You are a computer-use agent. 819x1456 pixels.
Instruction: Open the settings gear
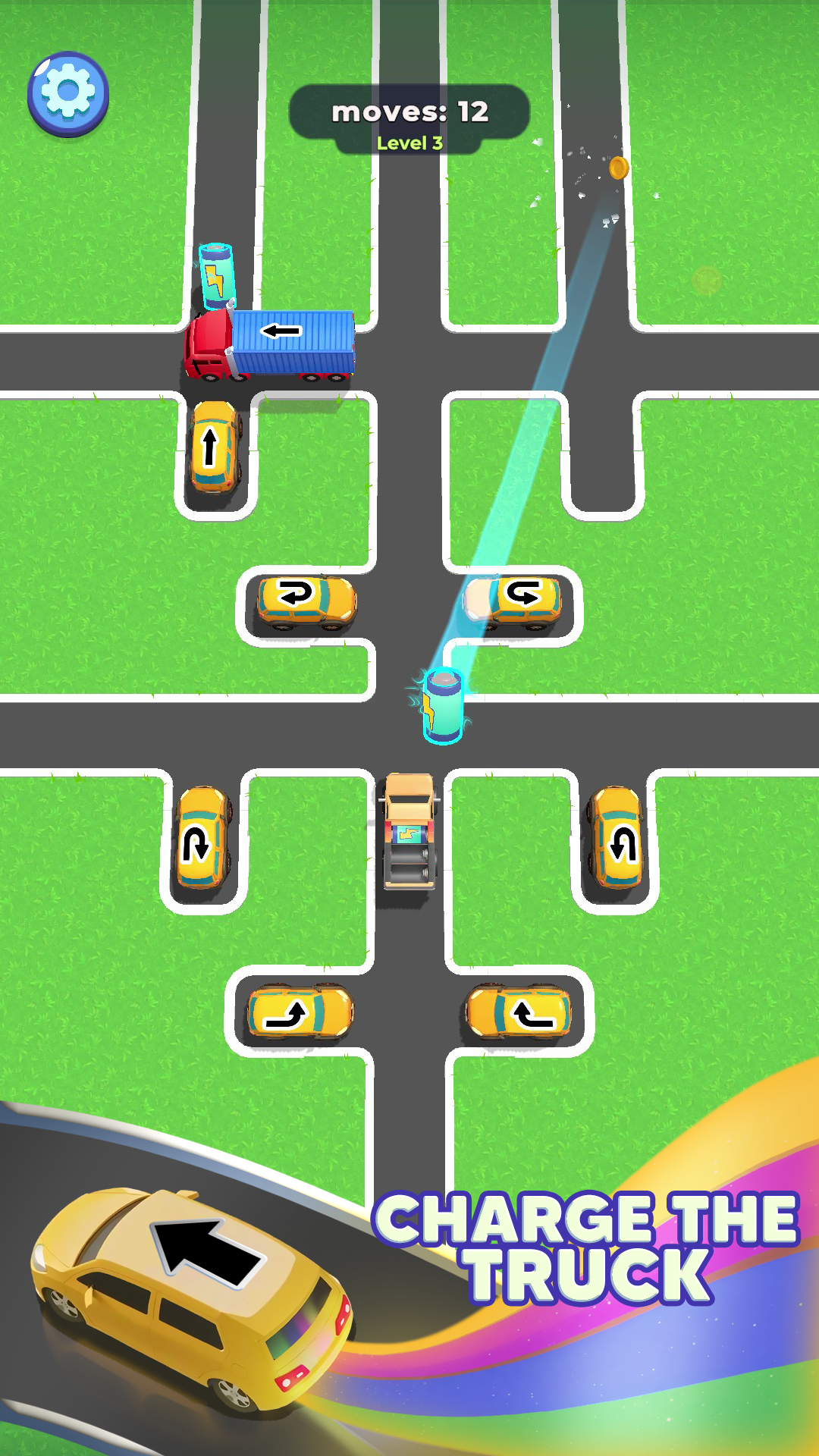click(x=68, y=93)
